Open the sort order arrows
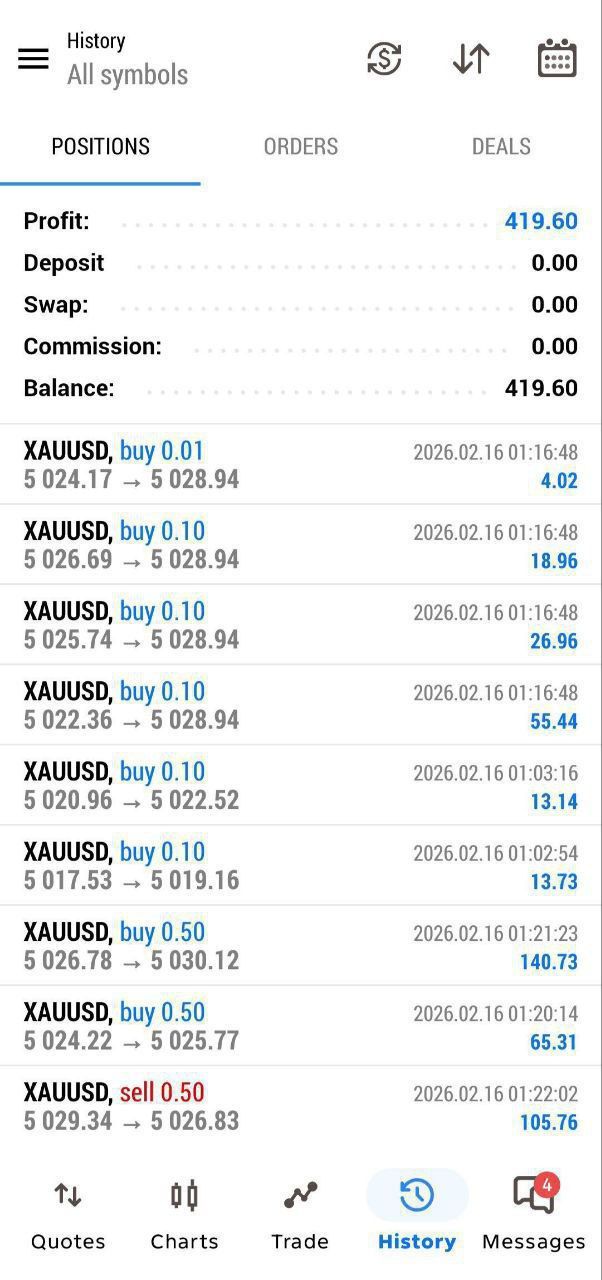The width and height of the screenshot is (602, 1280). [470, 59]
